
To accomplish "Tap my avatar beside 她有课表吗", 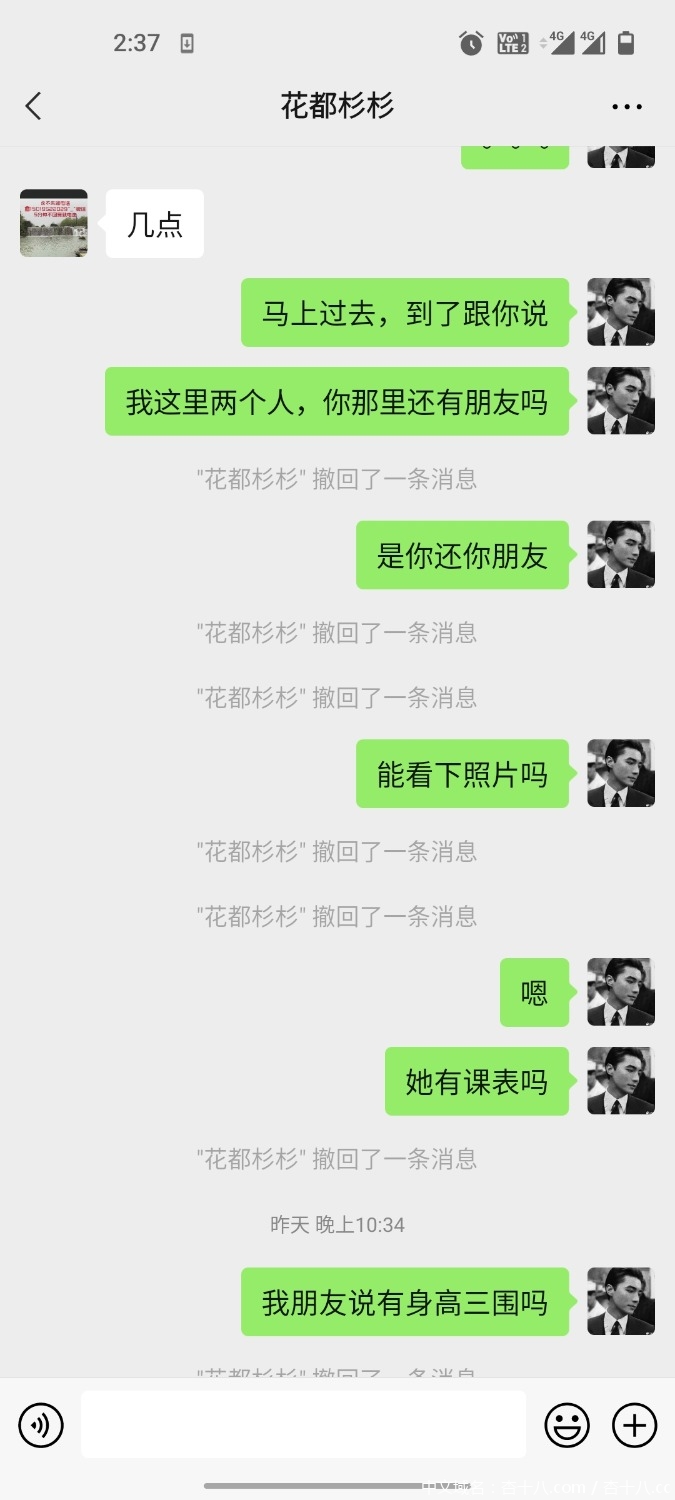I will click(620, 1081).
